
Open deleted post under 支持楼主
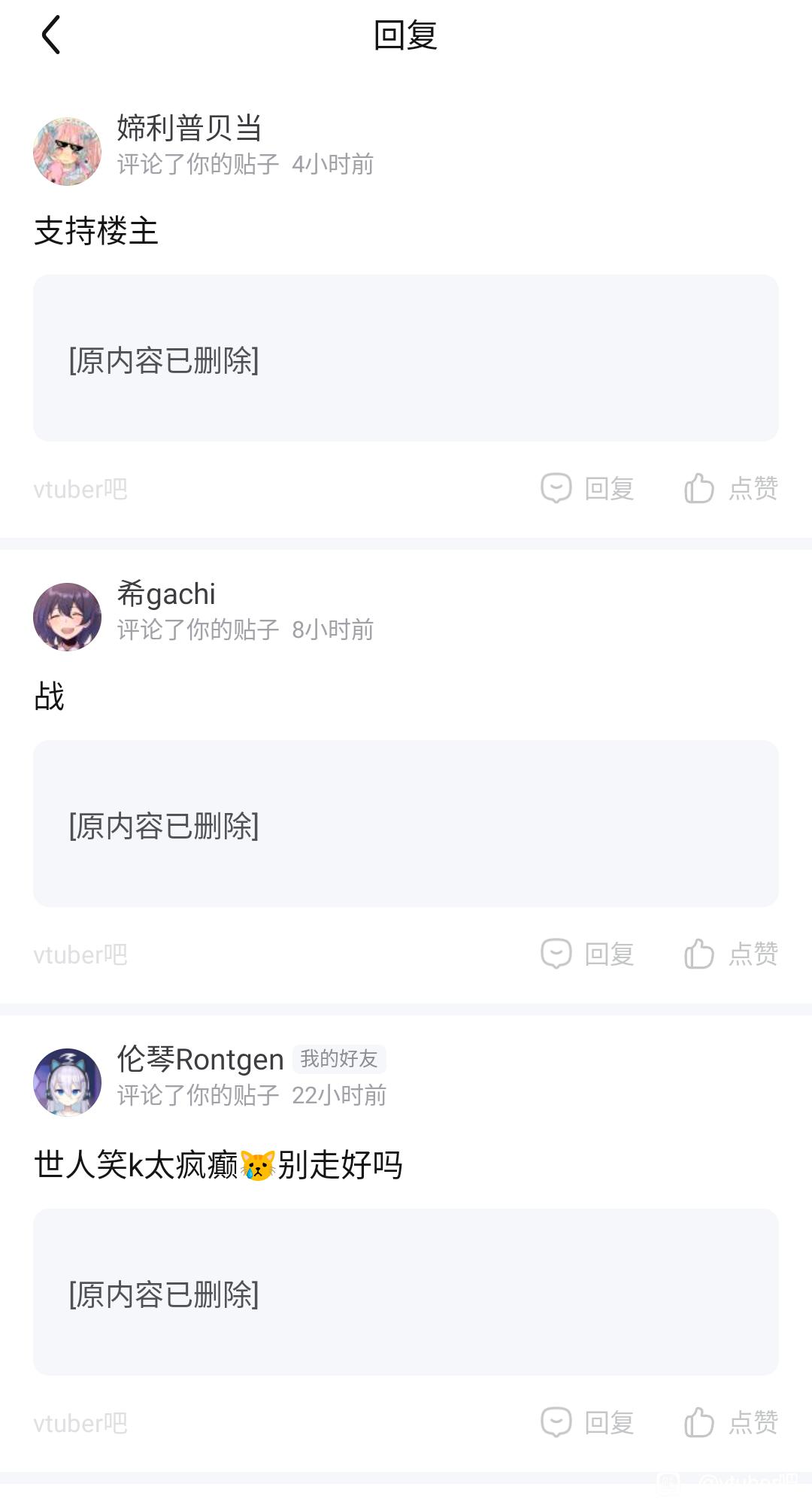coord(405,358)
